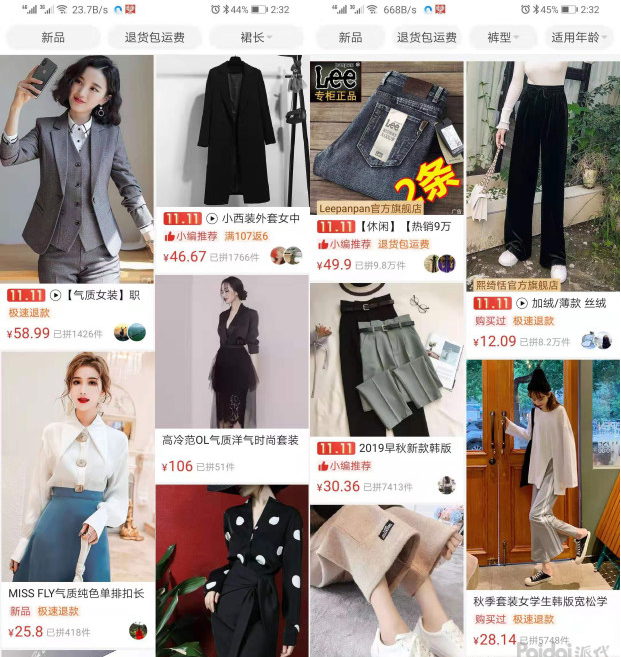Open the beige knit shorts product tile

[x=387, y=580]
